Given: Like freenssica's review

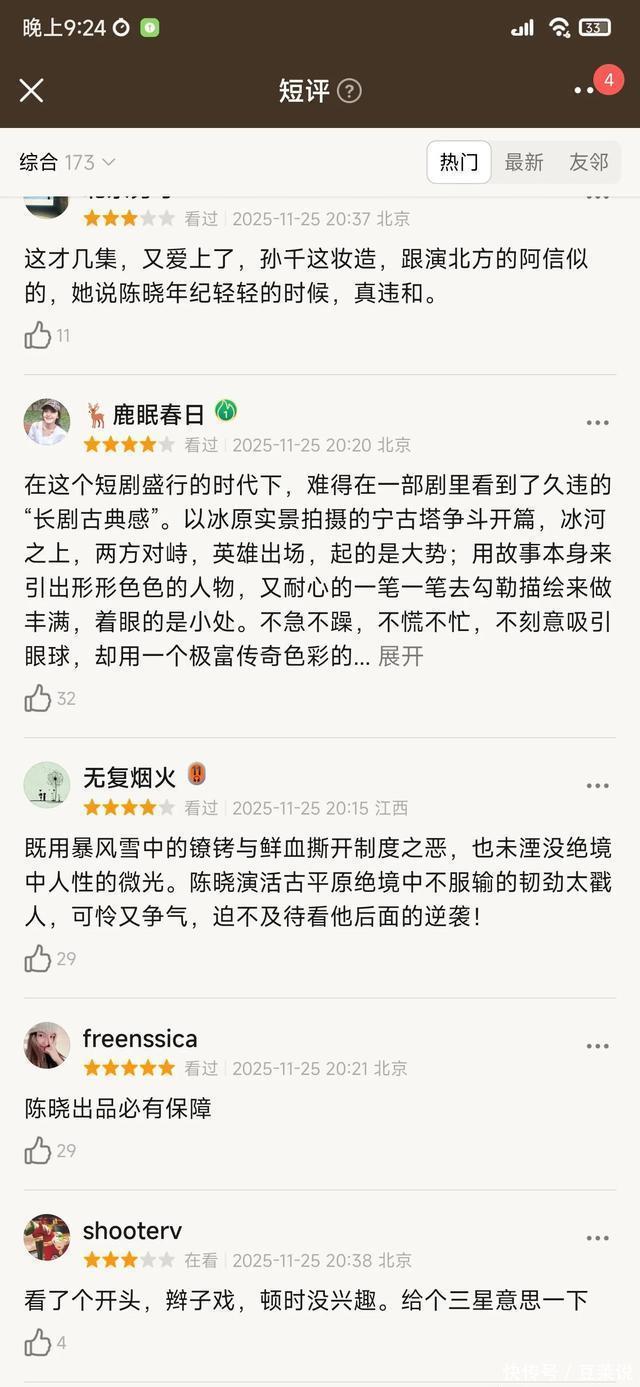Looking at the screenshot, I should coord(38,1151).
